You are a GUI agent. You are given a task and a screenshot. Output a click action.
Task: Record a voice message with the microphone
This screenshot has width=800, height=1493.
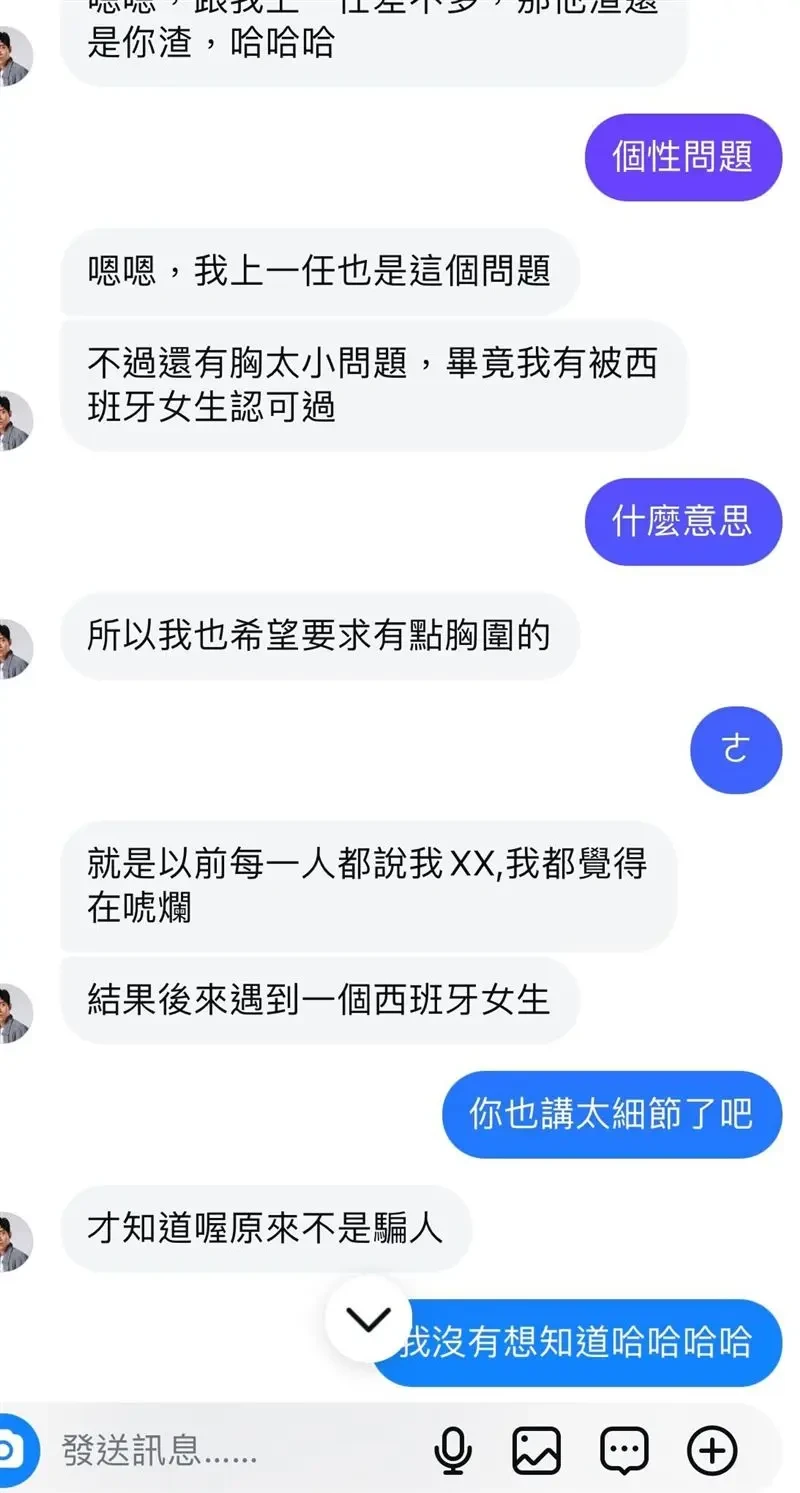[453, 1450]
